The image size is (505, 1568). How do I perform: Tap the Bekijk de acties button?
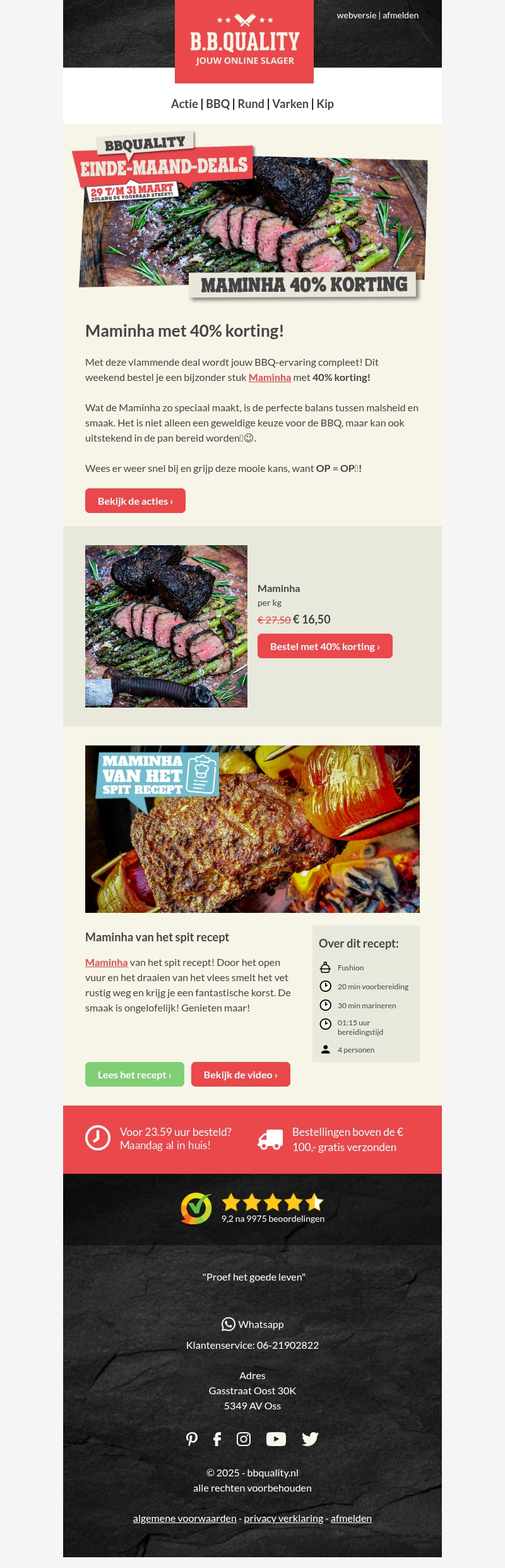tap(135, 501)
